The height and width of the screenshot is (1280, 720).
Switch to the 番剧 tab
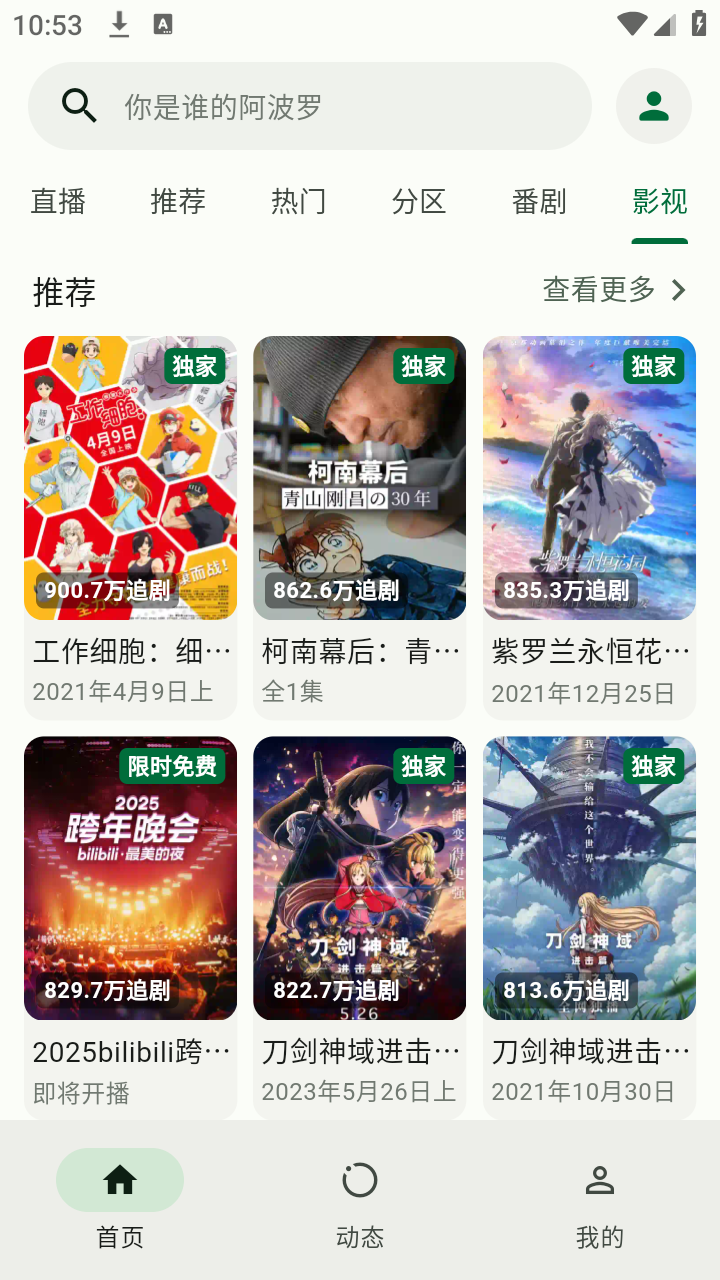[540, 202]
